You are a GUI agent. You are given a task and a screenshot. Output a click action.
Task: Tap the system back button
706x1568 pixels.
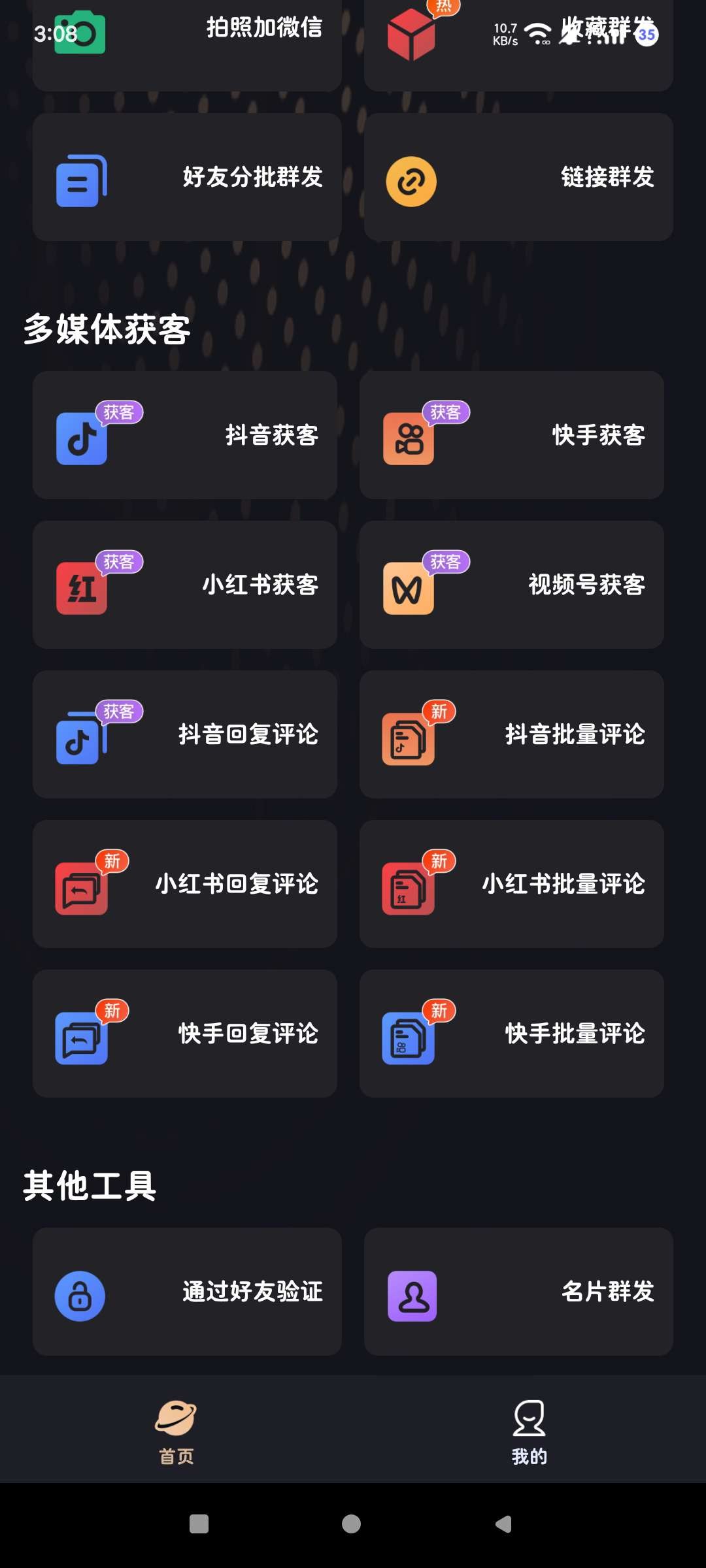503,1524
